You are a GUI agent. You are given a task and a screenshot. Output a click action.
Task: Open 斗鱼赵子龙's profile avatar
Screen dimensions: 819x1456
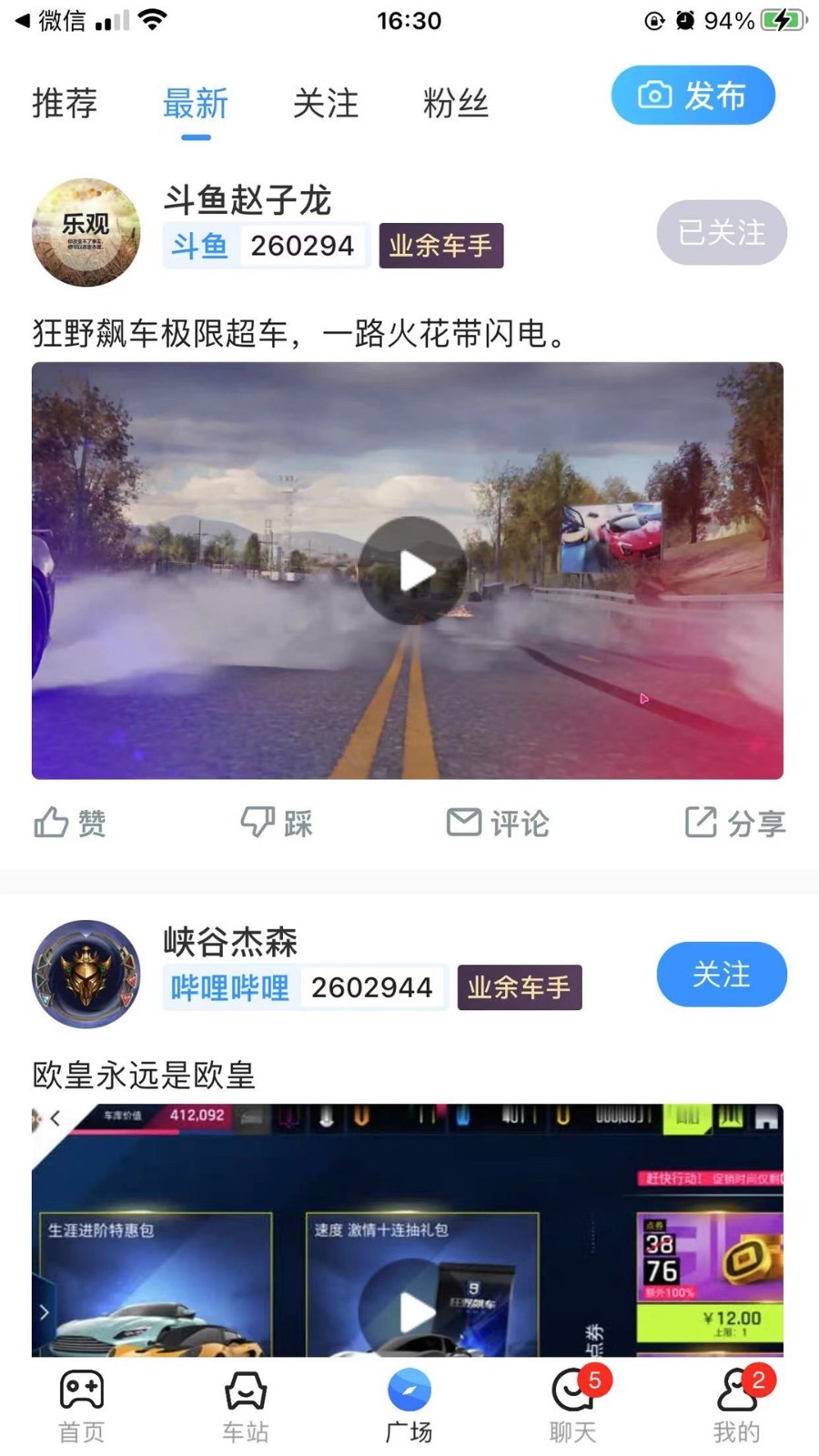[86, 232]
